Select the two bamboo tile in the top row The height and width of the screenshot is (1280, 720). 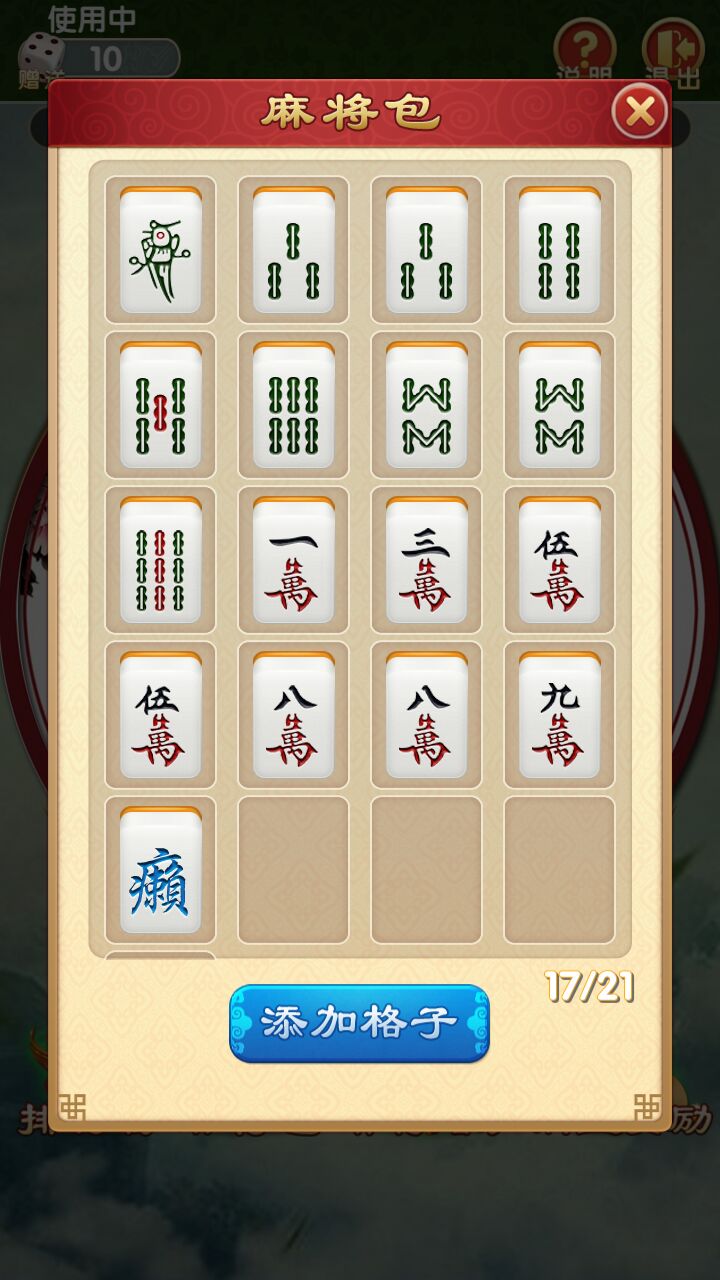pyautogui.click(x=293, y=250)
